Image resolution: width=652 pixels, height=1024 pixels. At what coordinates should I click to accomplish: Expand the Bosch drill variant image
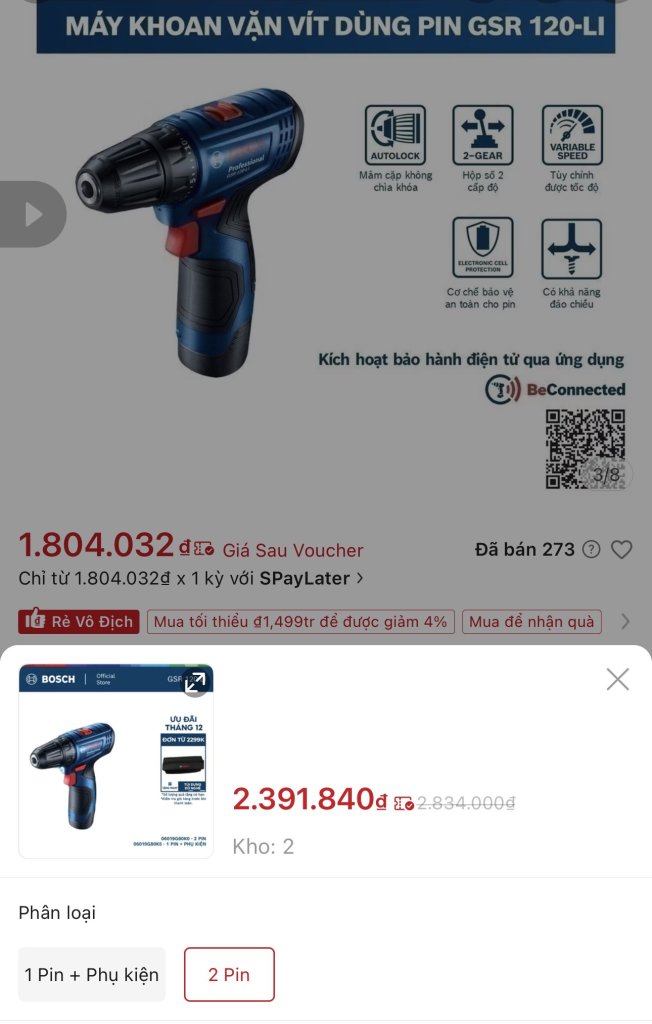click(196, 682)
